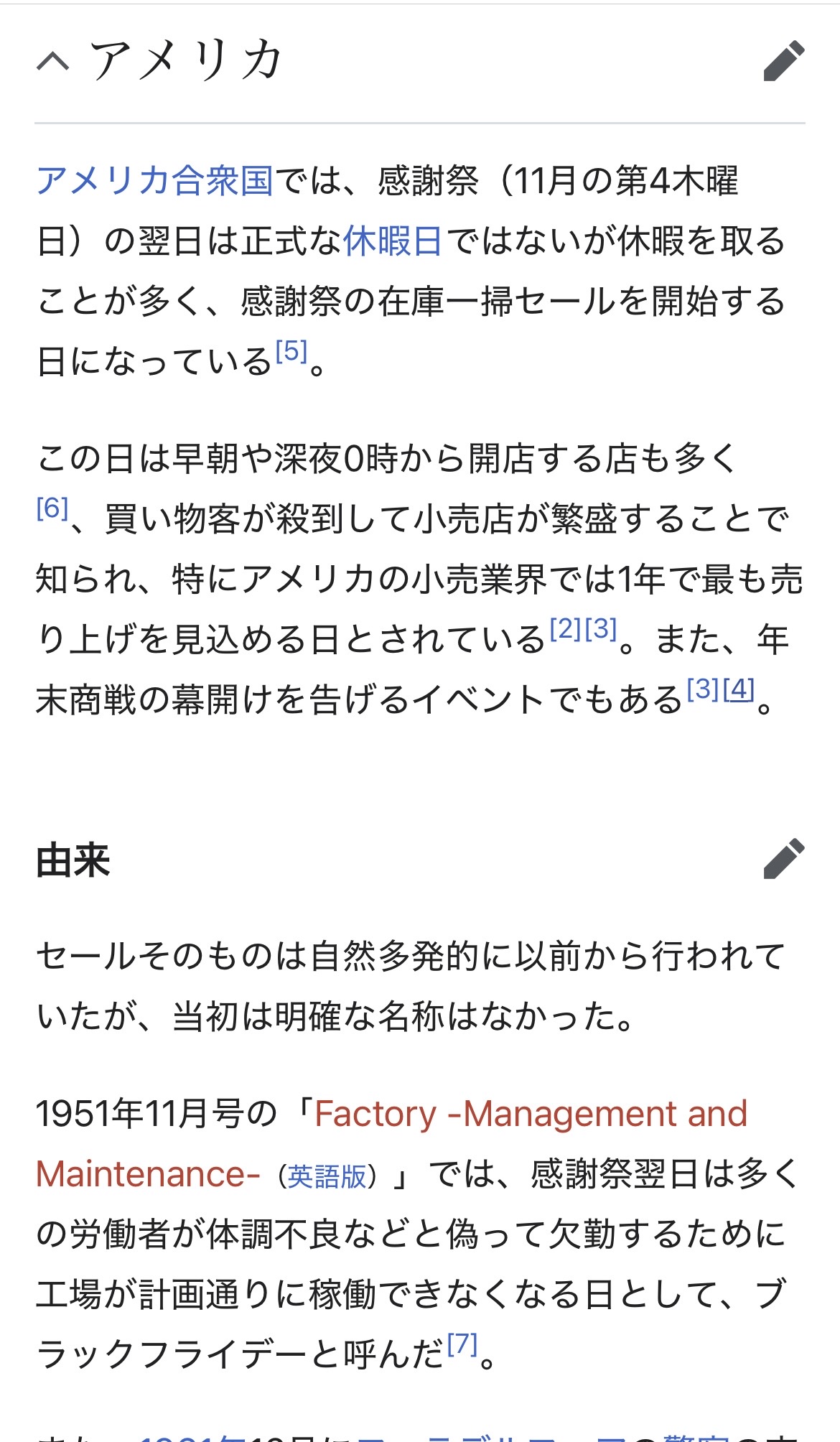
Task: Edit the アメリカ section
Action: pos(783,62)
